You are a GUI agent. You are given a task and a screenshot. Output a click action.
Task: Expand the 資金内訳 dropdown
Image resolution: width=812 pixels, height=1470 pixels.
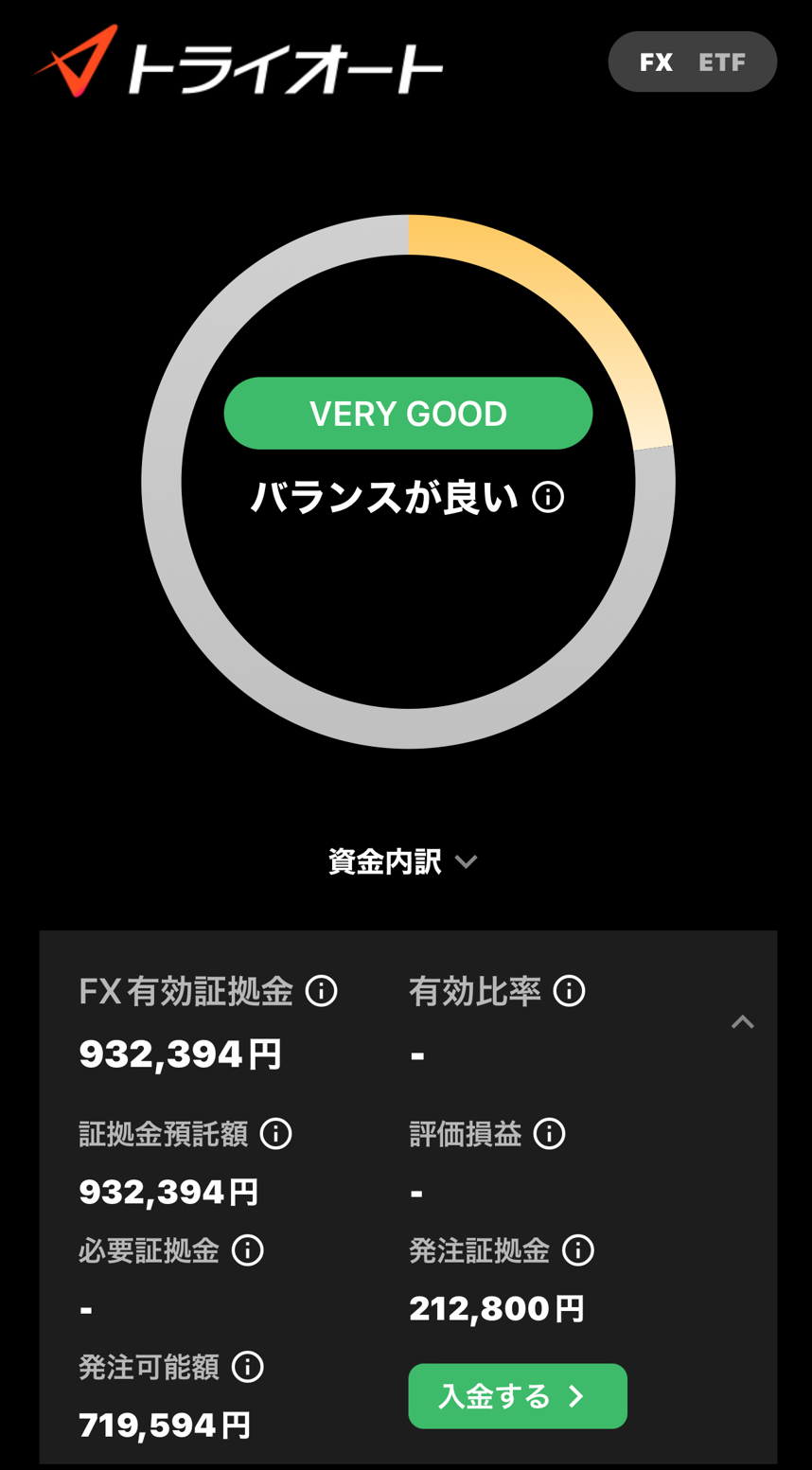(x=403, y=861)
